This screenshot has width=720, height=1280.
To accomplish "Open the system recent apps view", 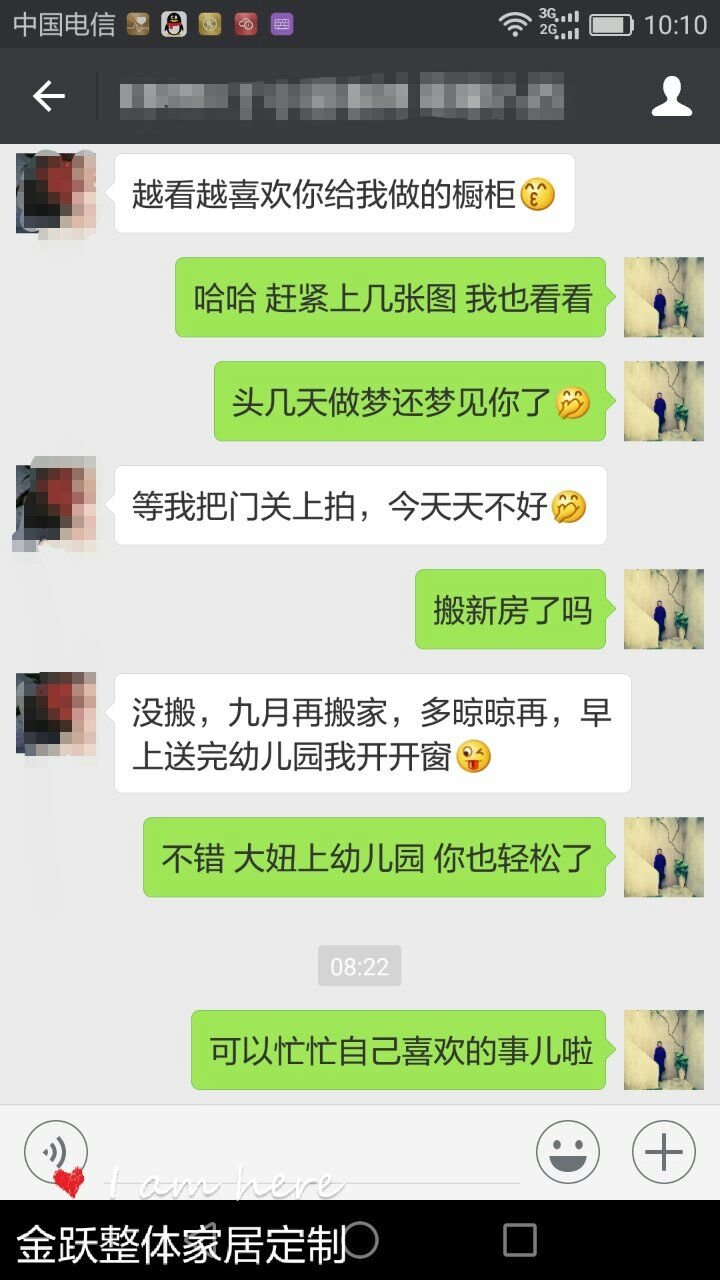I will (519, 1241).
